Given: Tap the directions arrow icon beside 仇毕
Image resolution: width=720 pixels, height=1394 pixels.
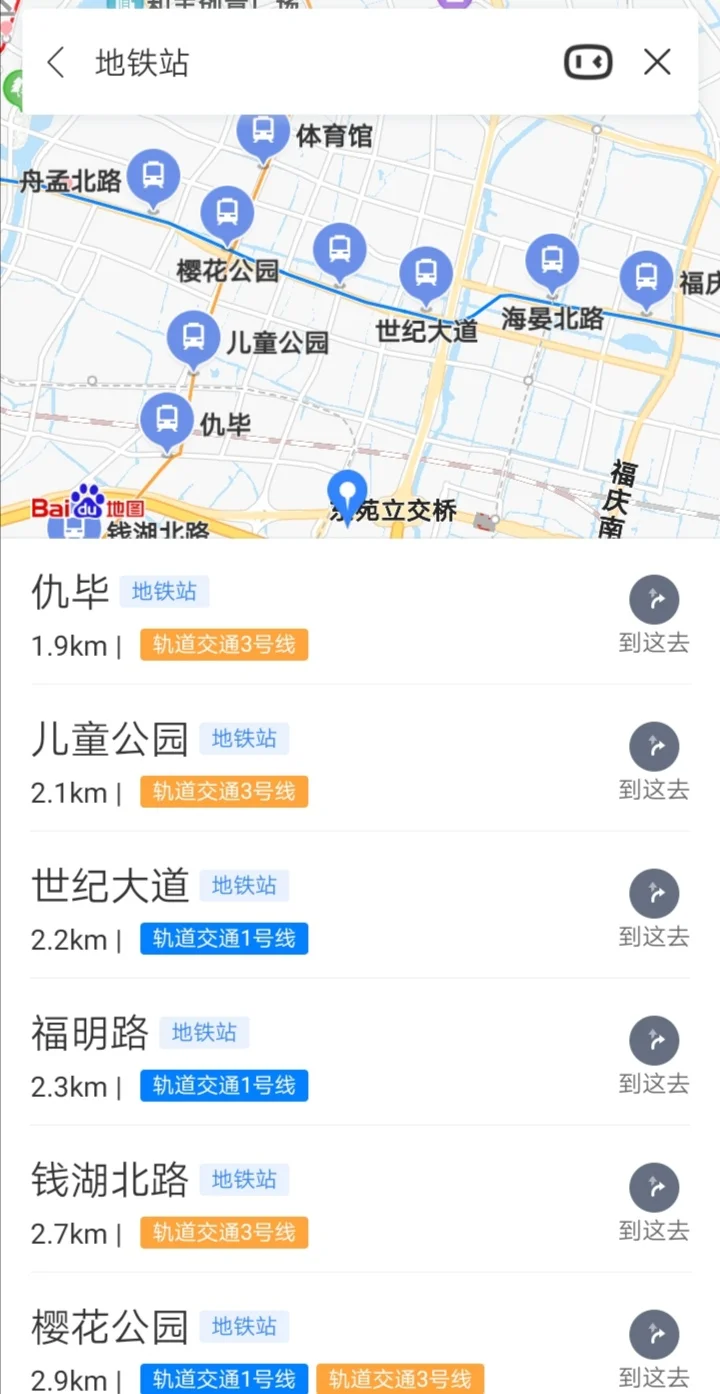Looking at the screenshot, I should 655,598.
